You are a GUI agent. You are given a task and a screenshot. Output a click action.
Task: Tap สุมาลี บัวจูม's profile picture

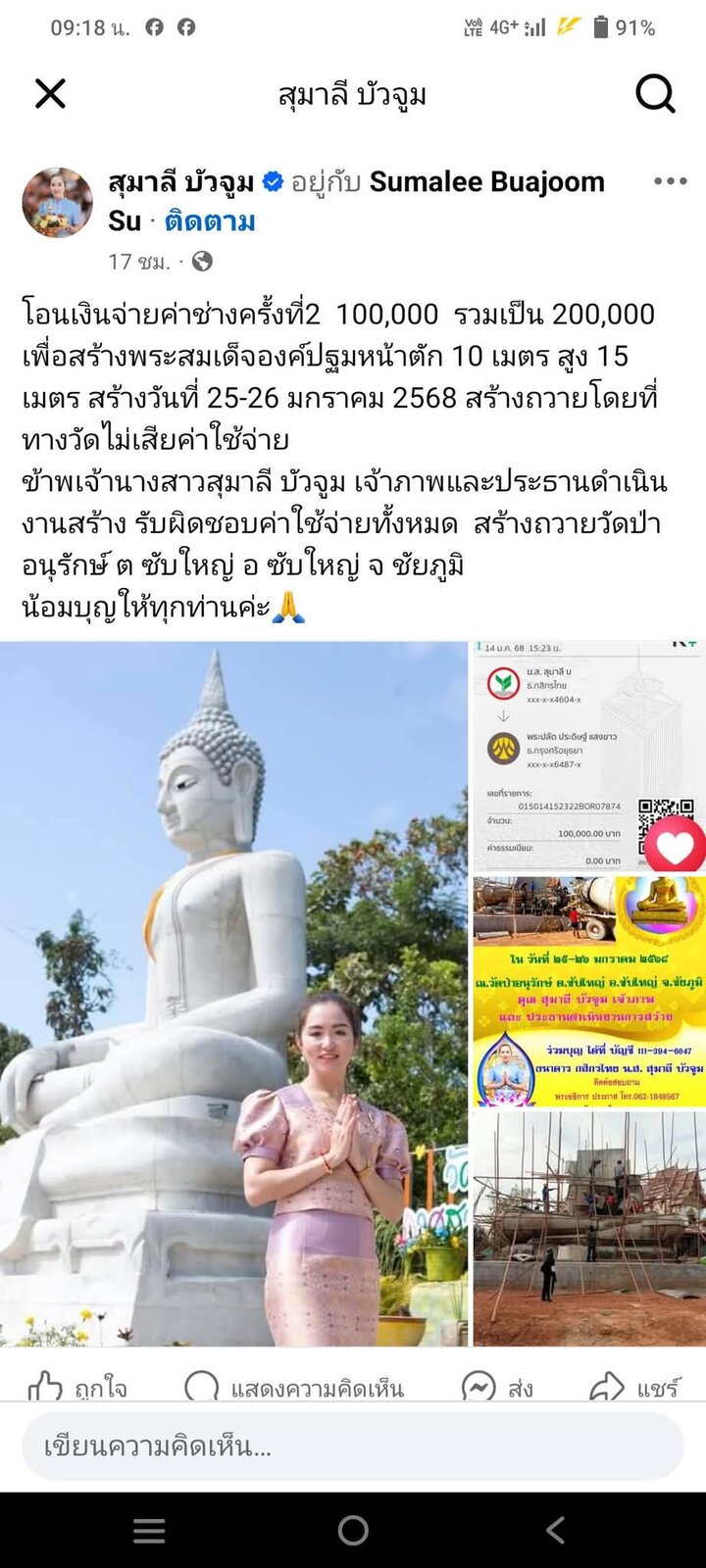[58, 203]
